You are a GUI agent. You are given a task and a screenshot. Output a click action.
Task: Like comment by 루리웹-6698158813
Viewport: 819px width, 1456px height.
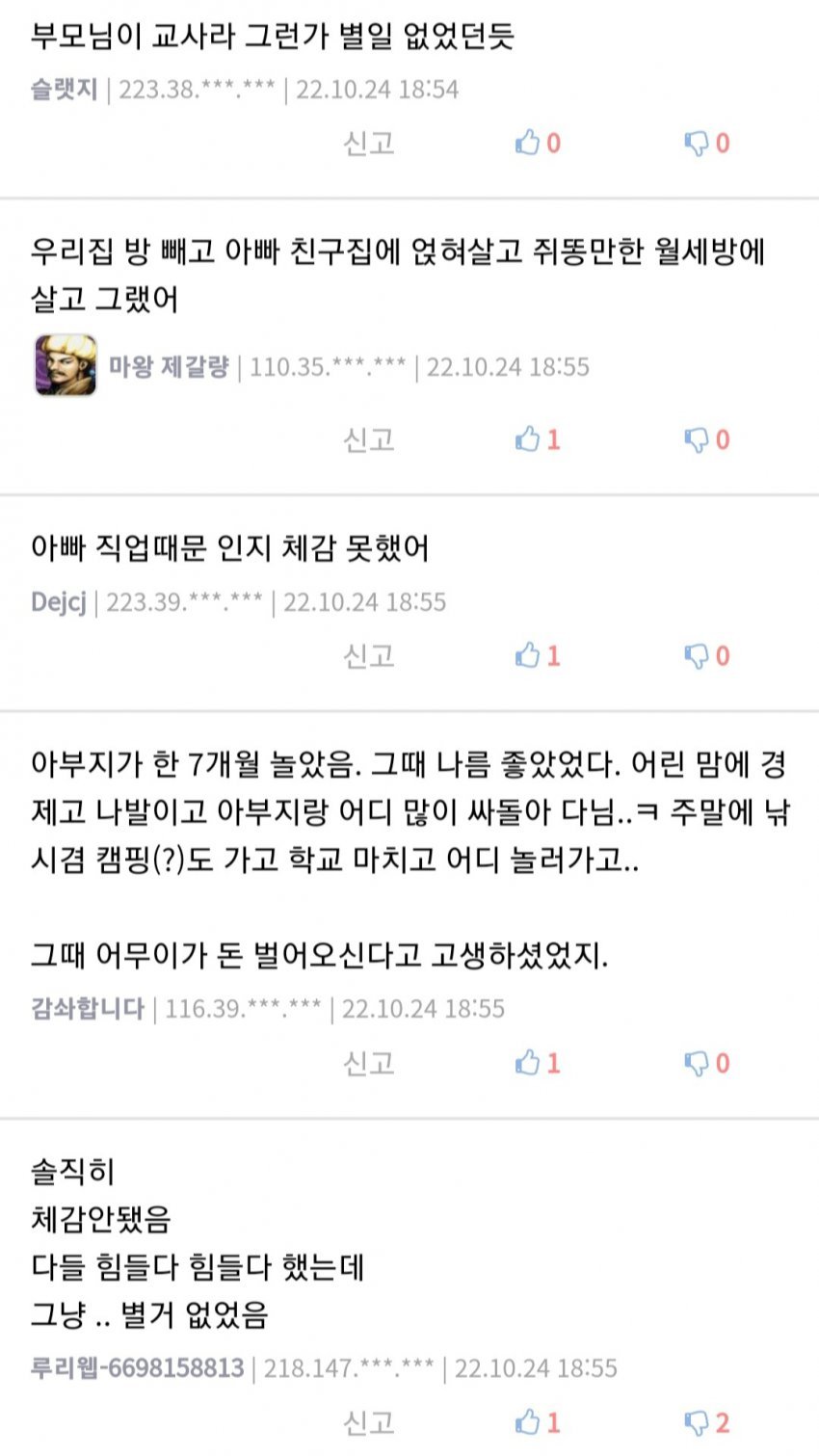(x=536, y=1423)
